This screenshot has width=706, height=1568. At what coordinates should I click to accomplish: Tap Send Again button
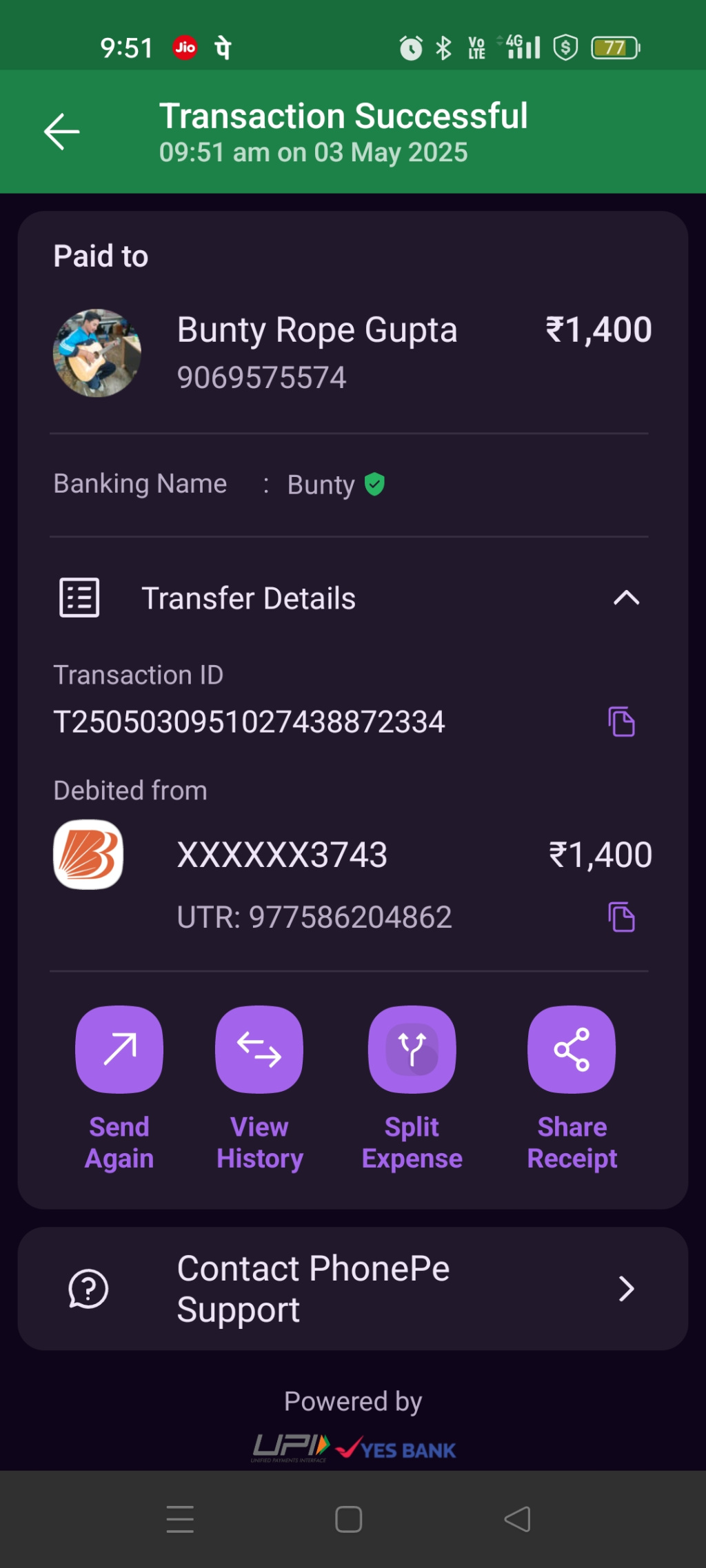(119, 1049)
